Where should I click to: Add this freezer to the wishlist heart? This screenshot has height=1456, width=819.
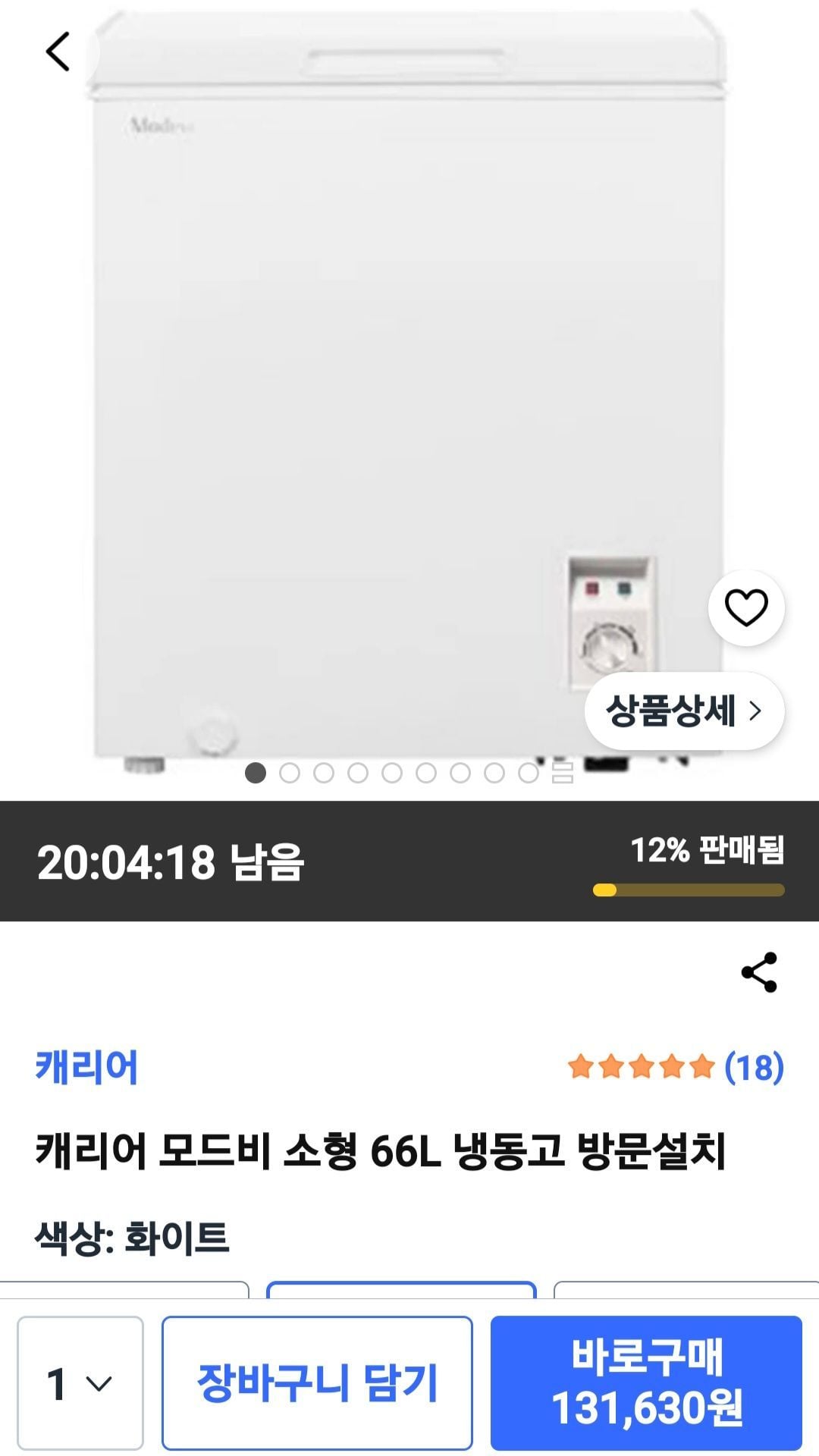point(746,608)
